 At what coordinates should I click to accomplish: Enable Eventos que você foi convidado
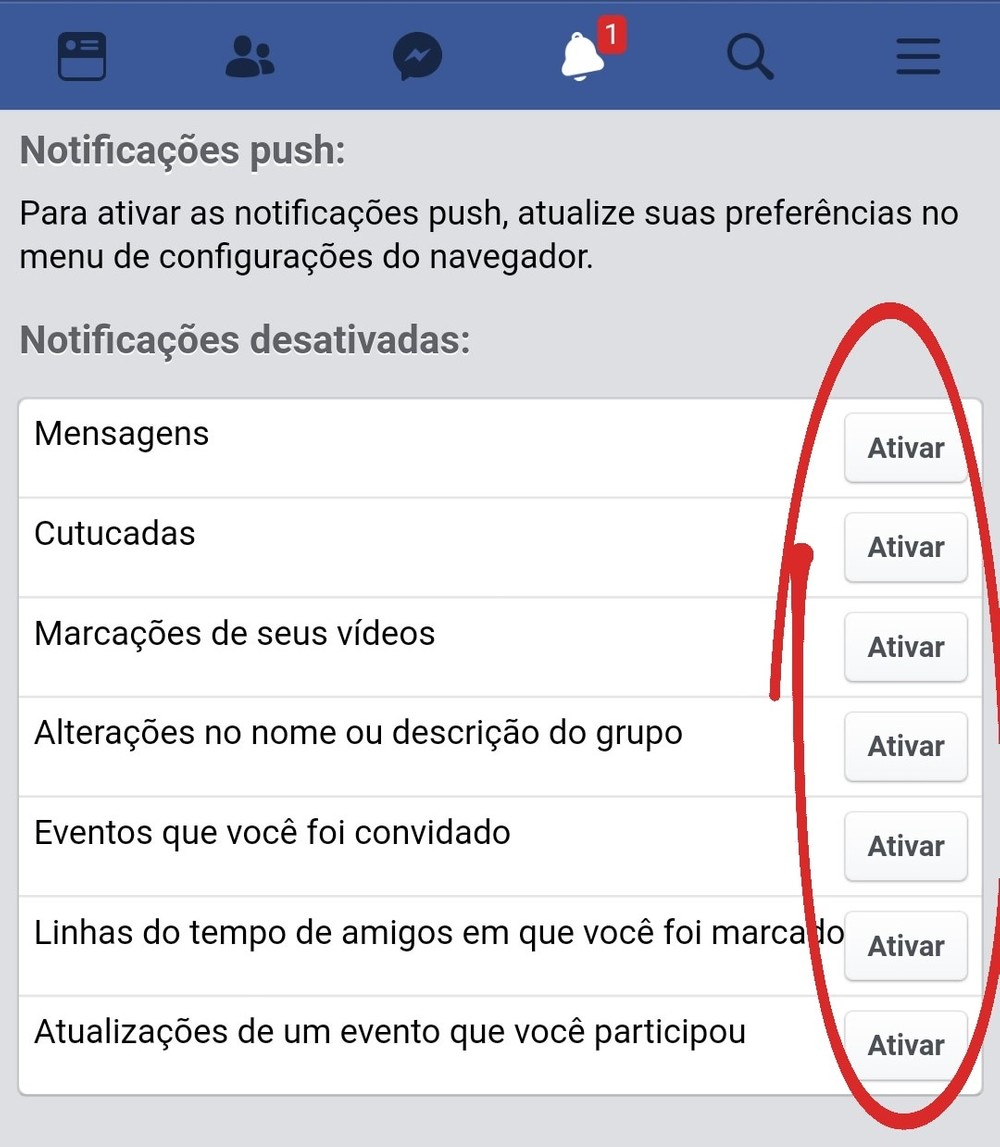point(905,846)
